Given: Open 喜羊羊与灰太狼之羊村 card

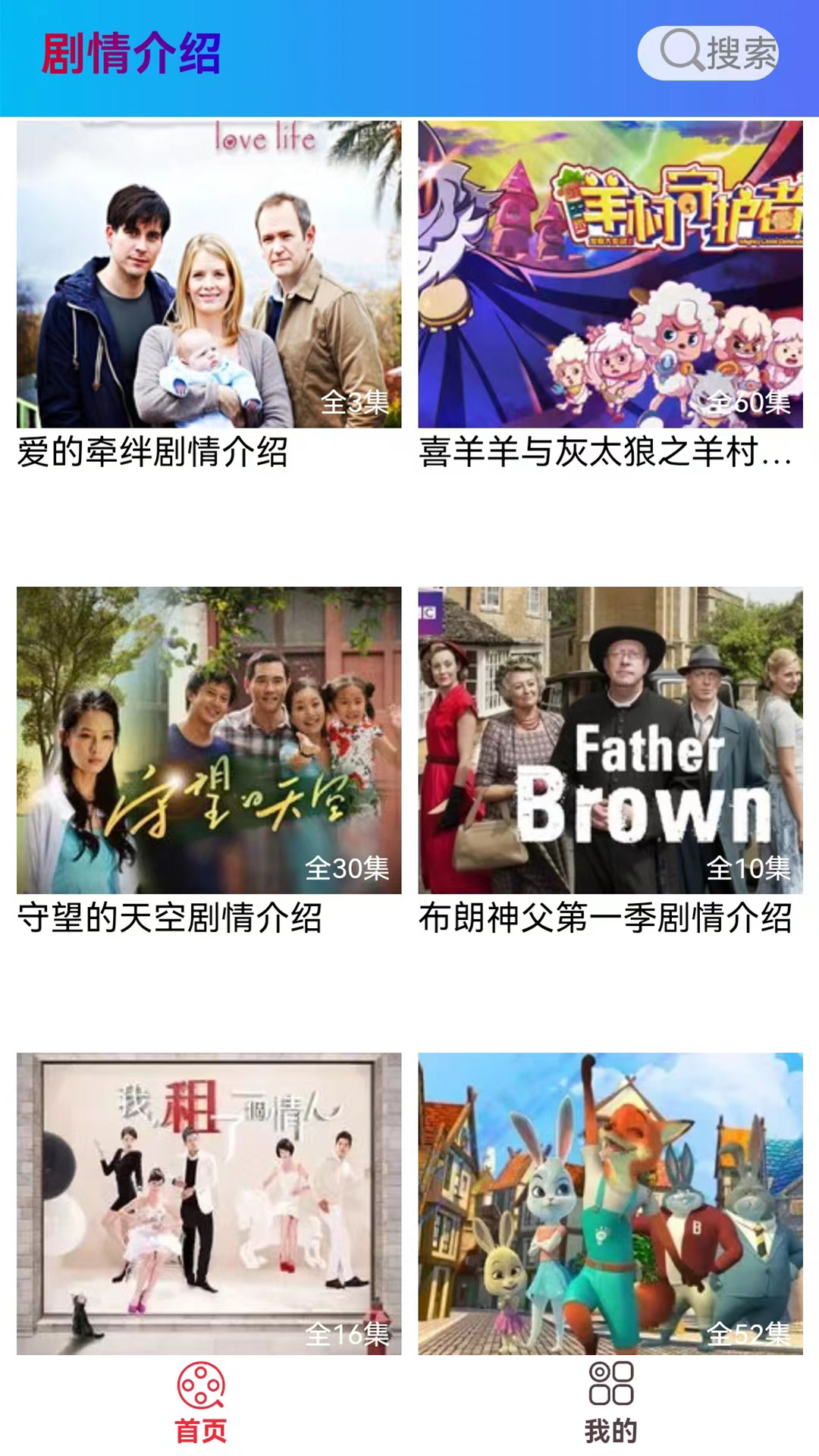Looking at the screenshot, I should pyautogui.click(x=610, y=297).
